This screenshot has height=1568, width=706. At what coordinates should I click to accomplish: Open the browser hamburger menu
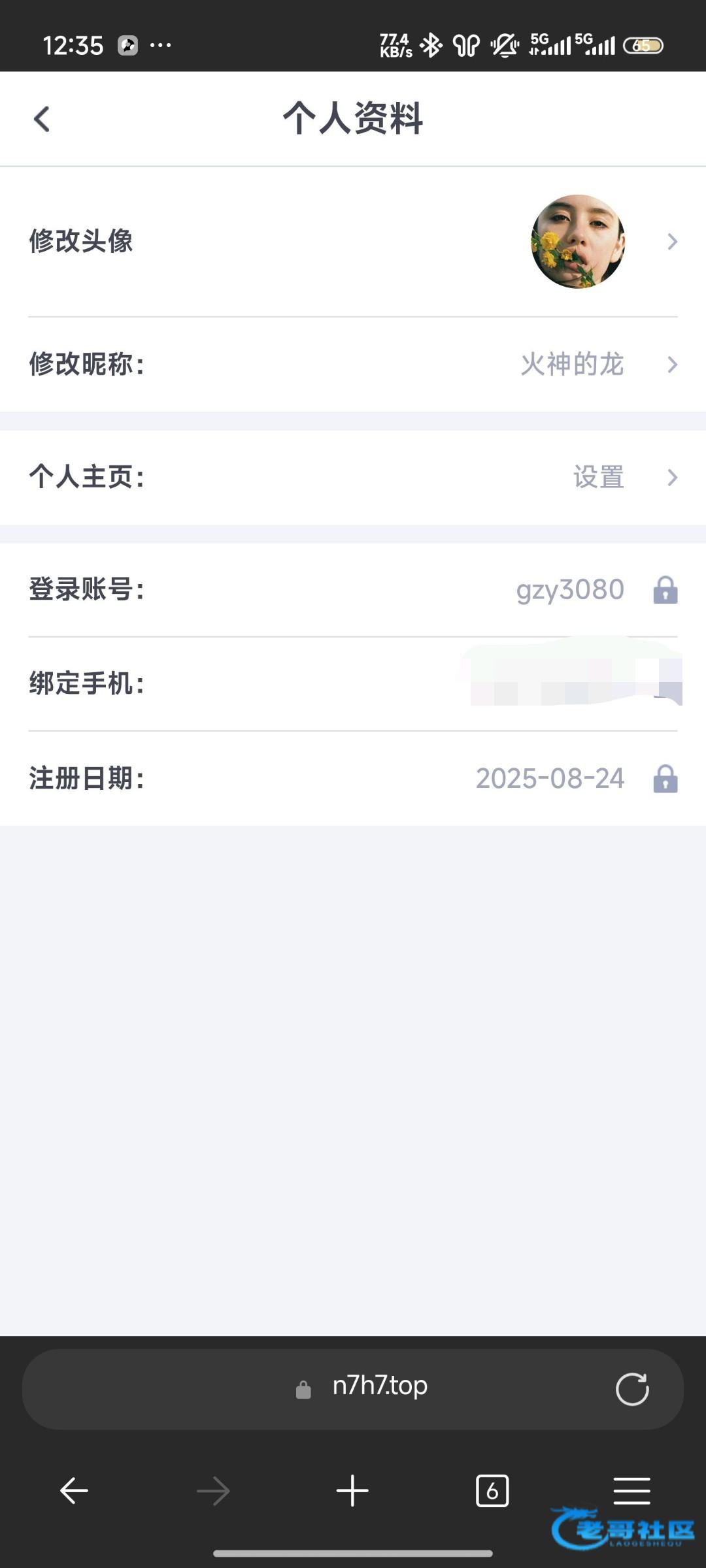point(631,1491)
